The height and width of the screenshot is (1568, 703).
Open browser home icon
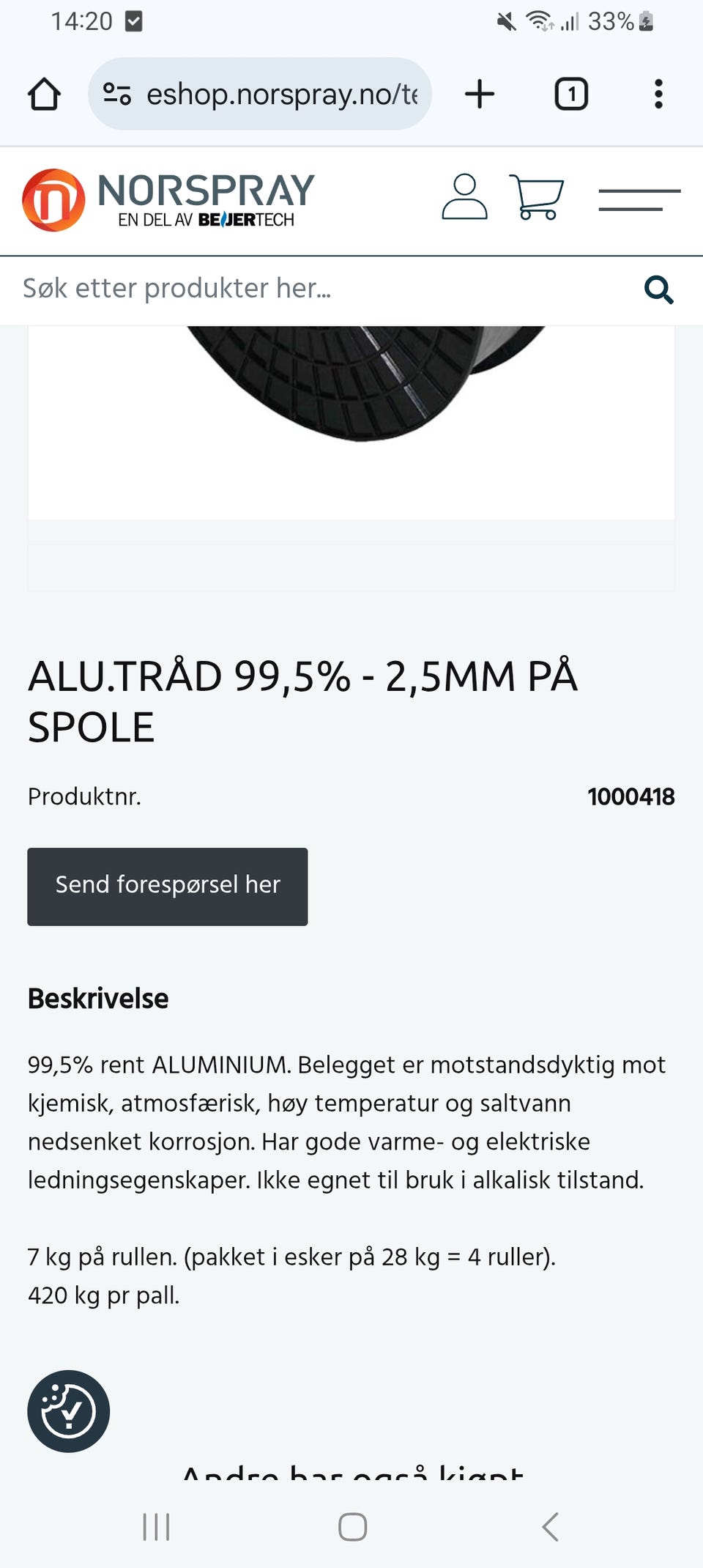[x=43, y=94]
